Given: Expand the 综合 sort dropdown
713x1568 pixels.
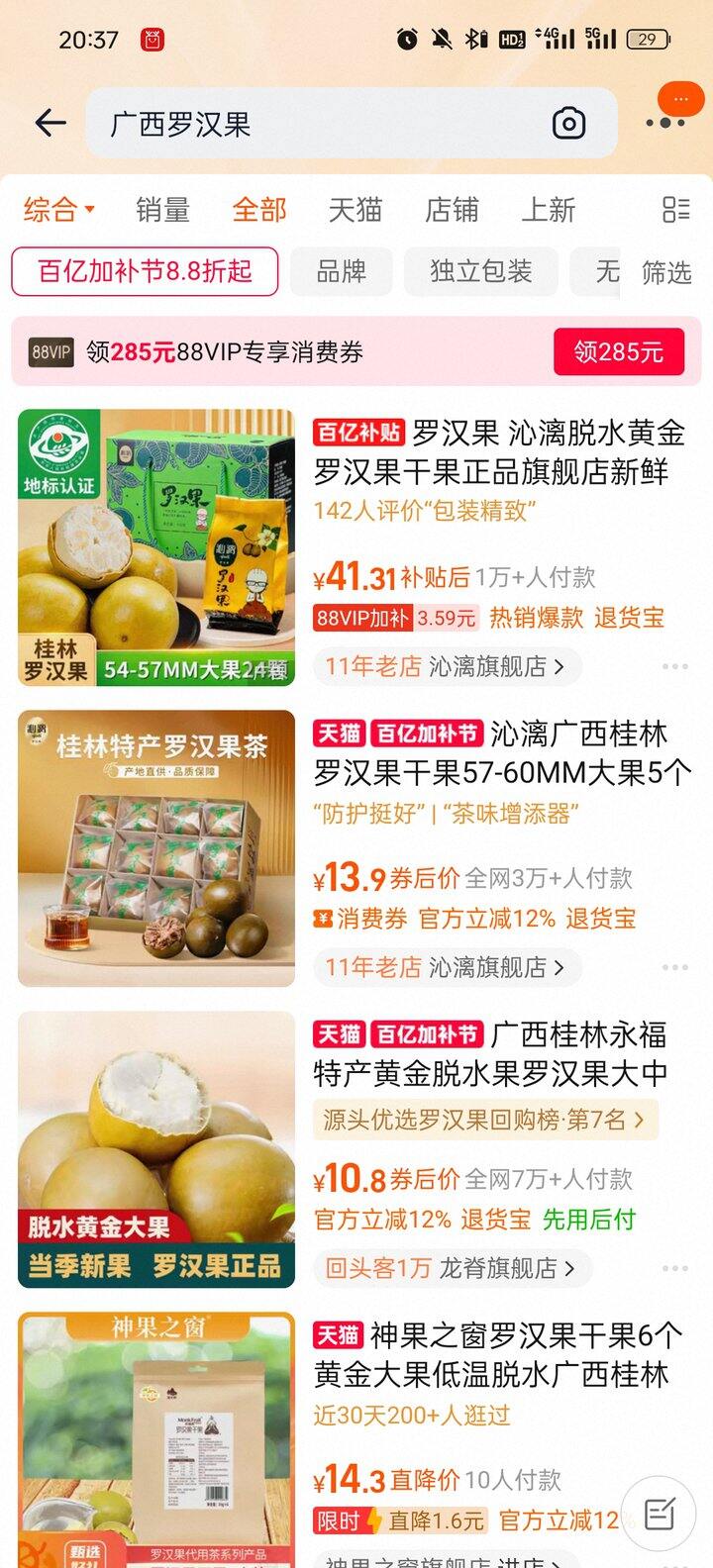Looking at the screenshot, I should [x=59, y=210].
